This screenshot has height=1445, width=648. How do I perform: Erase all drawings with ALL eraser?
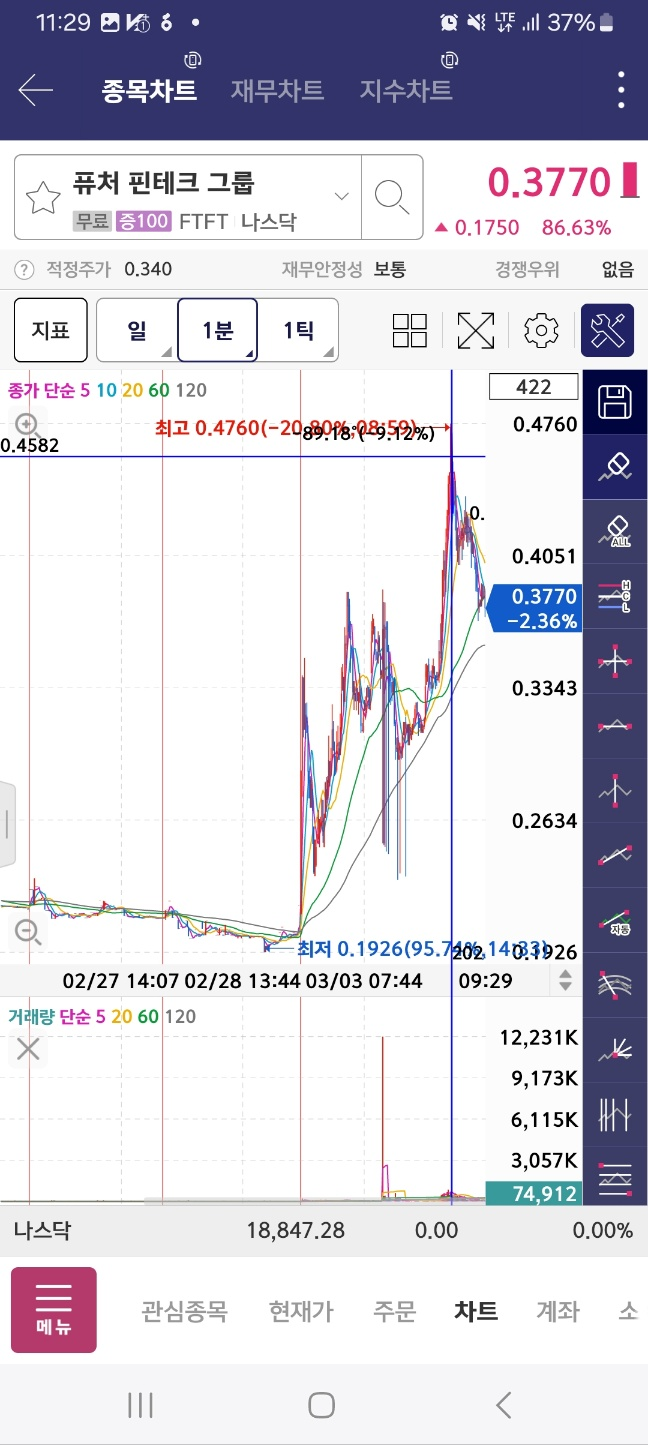614,532
